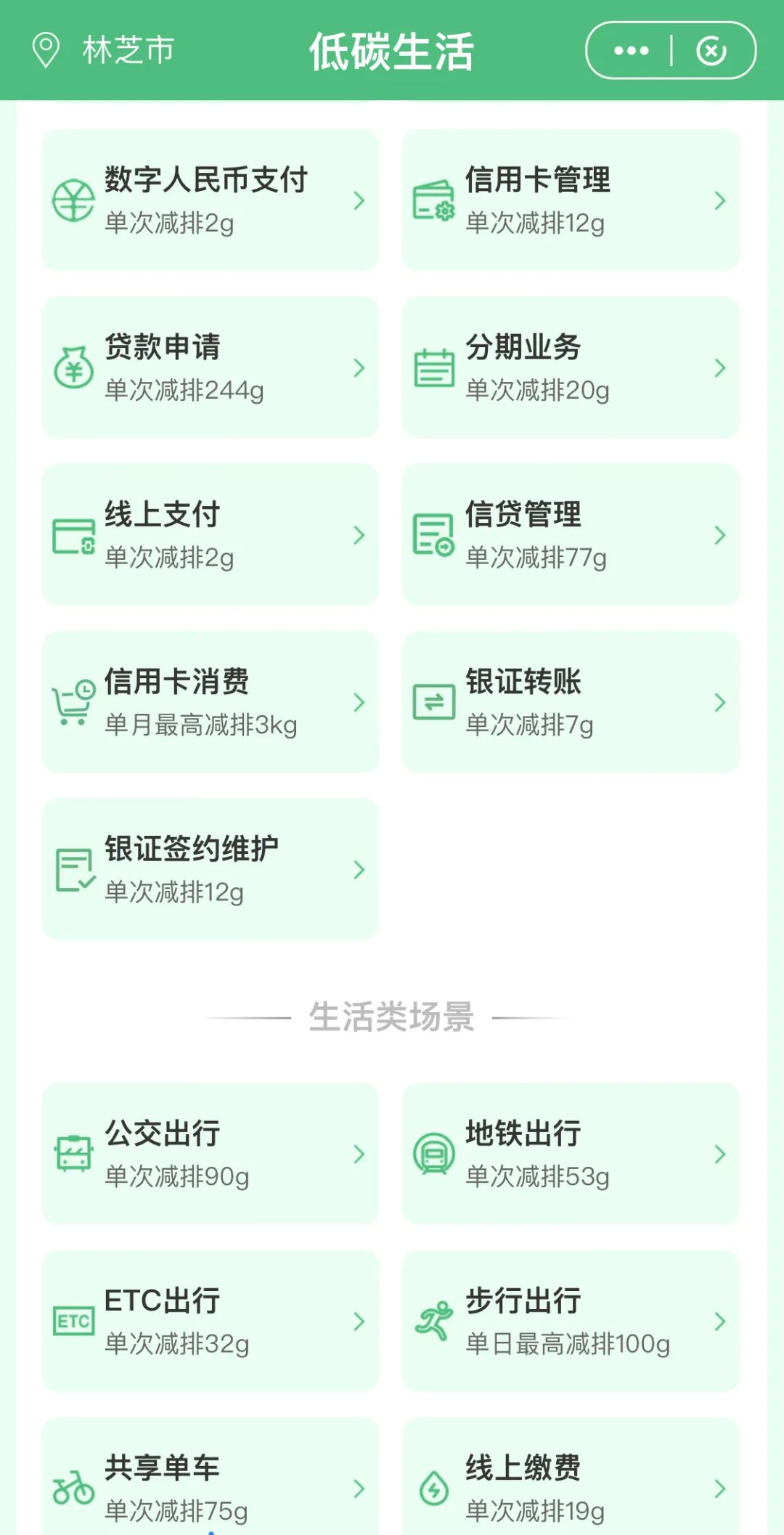Close the mini program
Image resolution: width=784 pixels, height=1535 pixels.
pyautogui.click(x=711, y=51)
